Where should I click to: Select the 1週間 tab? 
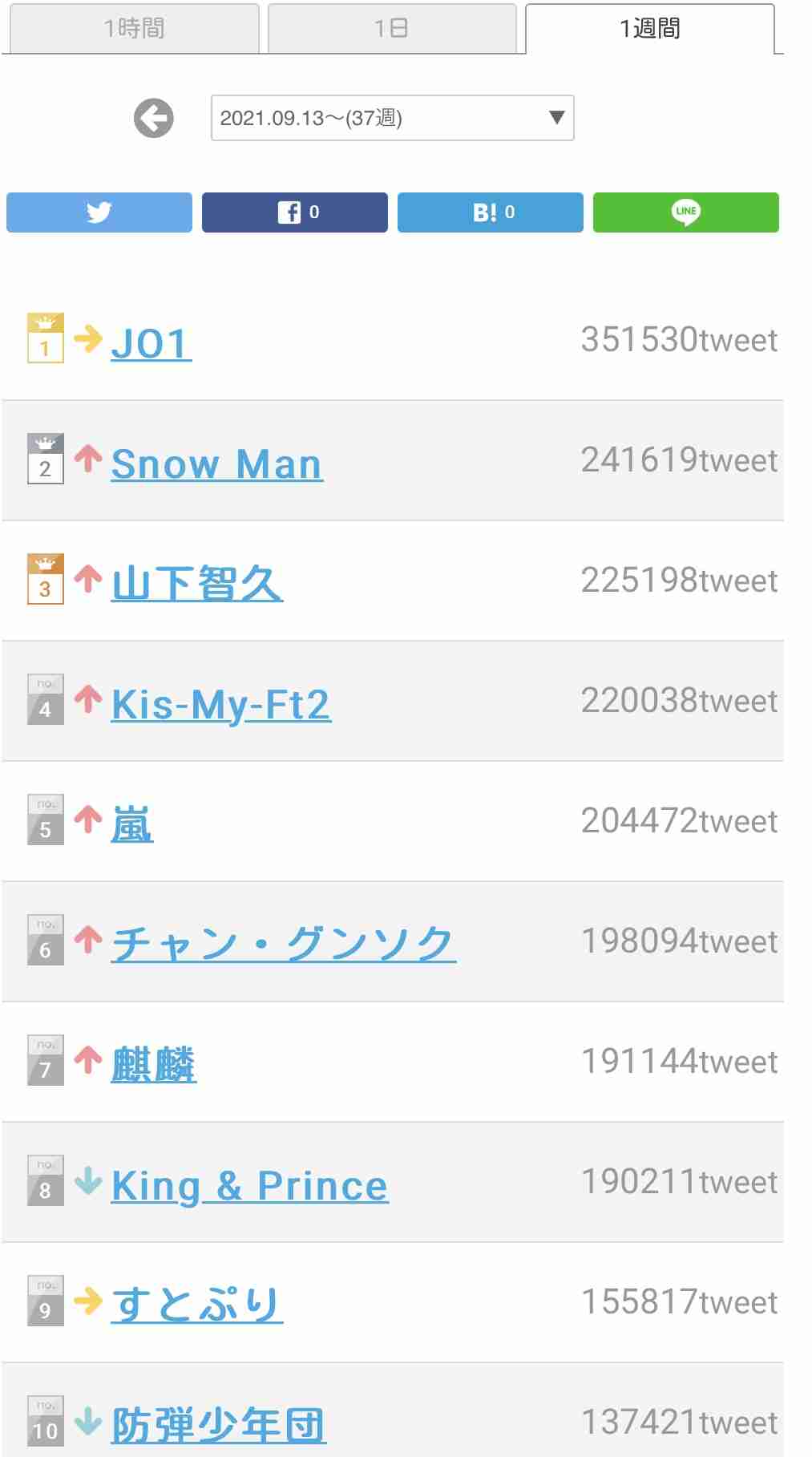650,29
